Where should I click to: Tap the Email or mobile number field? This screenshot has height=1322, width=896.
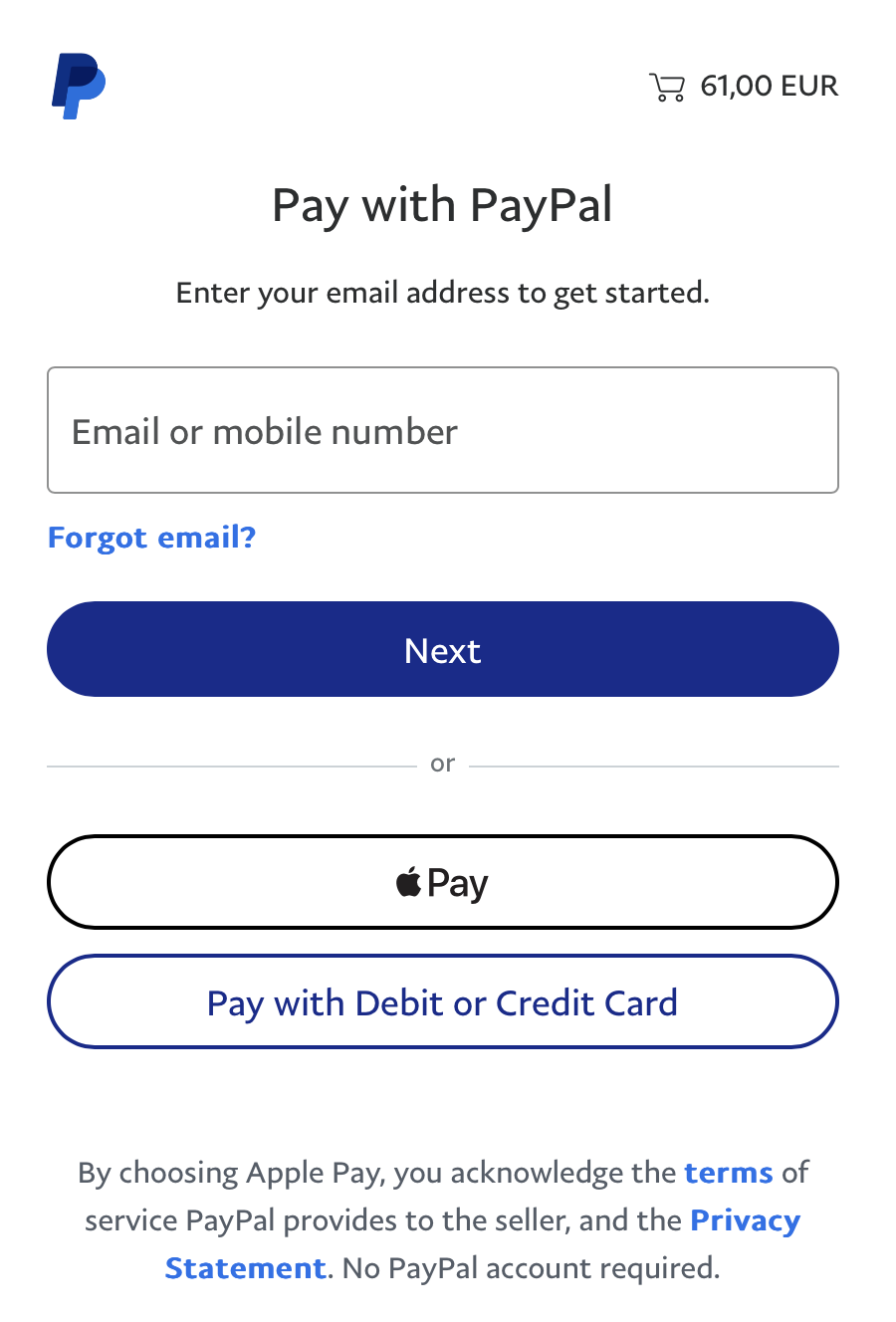click(442, 430)
